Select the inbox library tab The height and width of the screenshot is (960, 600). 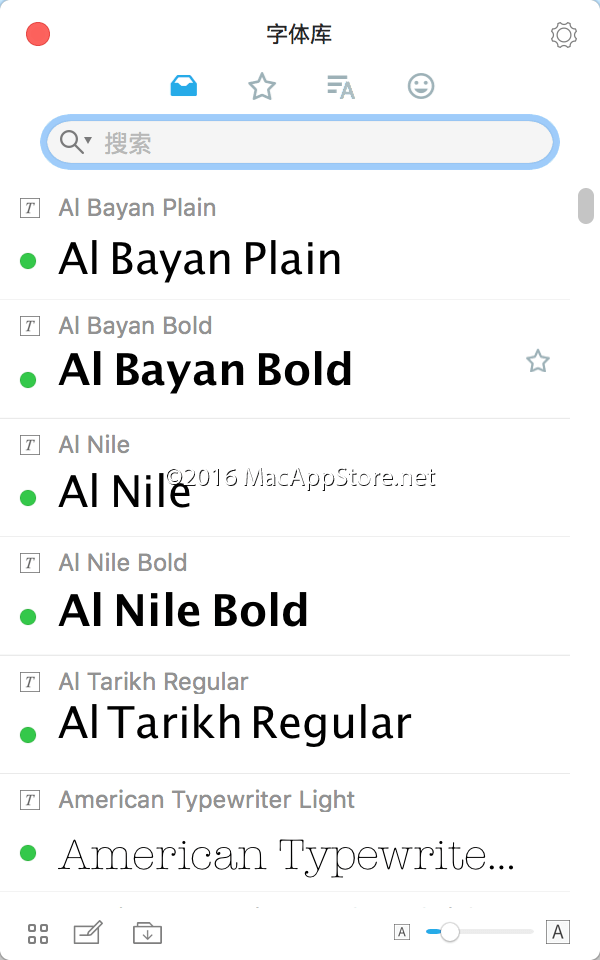point(184,87)
